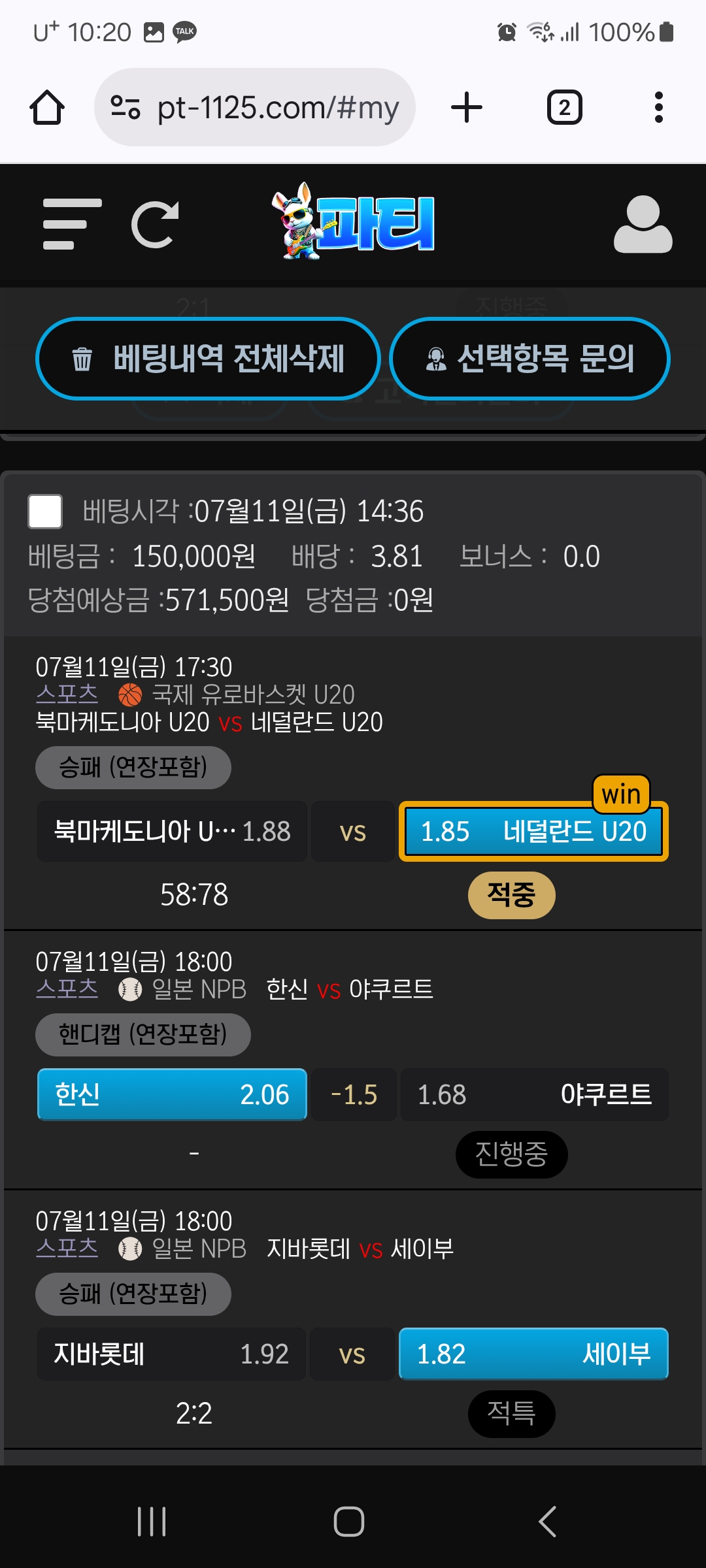Open the user profile icon
This screenshot has width=706, height=1568.
coord(643,224)
